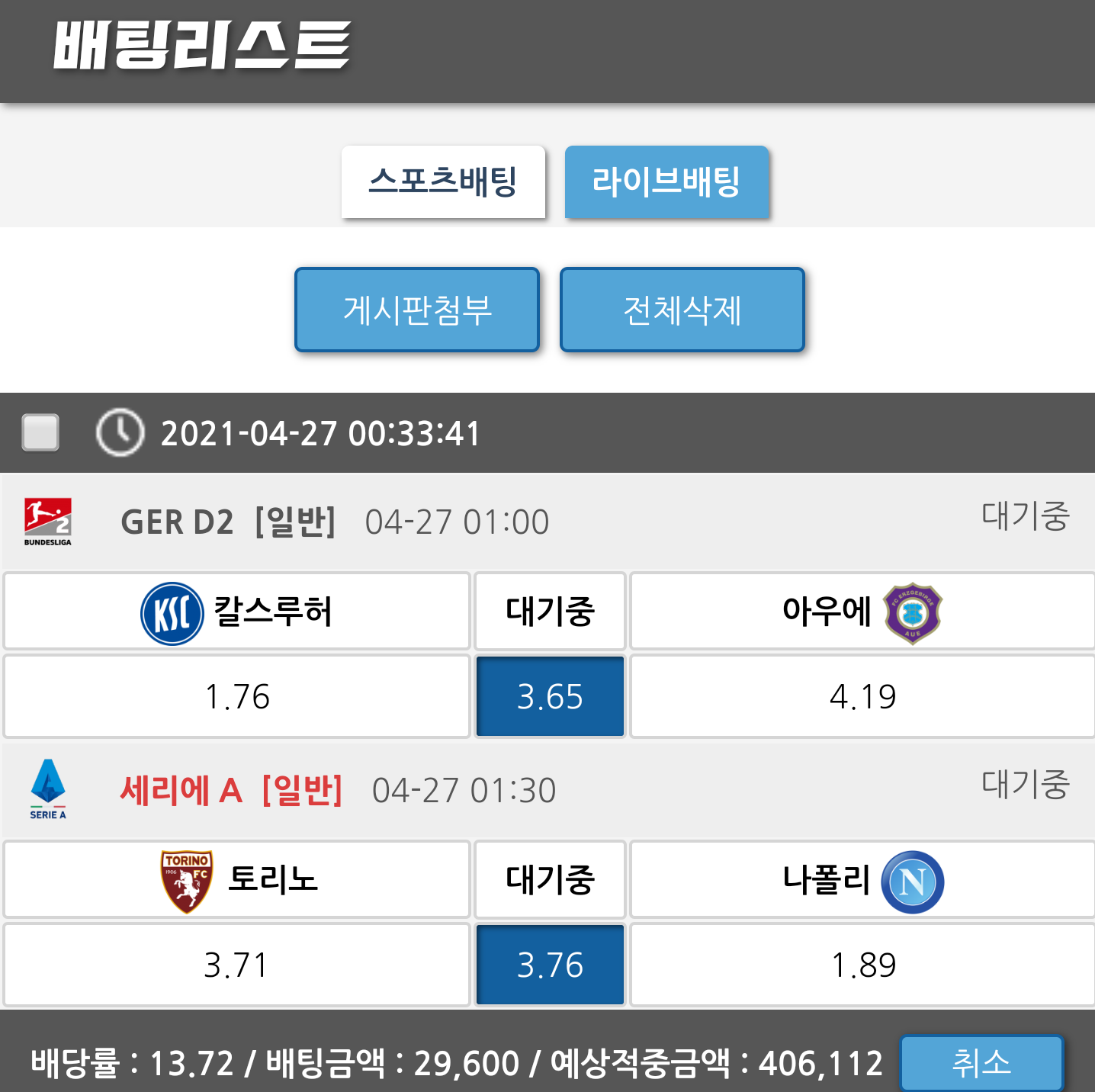
Task: Cancel the bet with 취소
Action: (981, 1062)
